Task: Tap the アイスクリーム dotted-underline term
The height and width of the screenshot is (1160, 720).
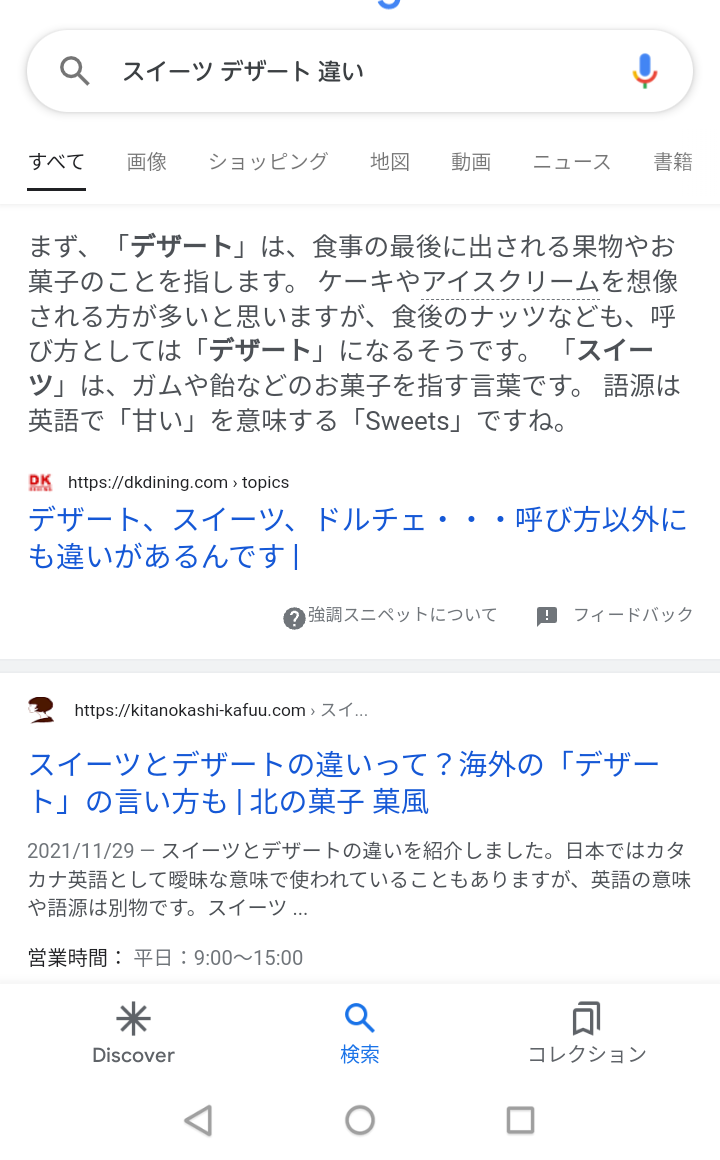Action: pyautogui.click(x=510, y=281)
